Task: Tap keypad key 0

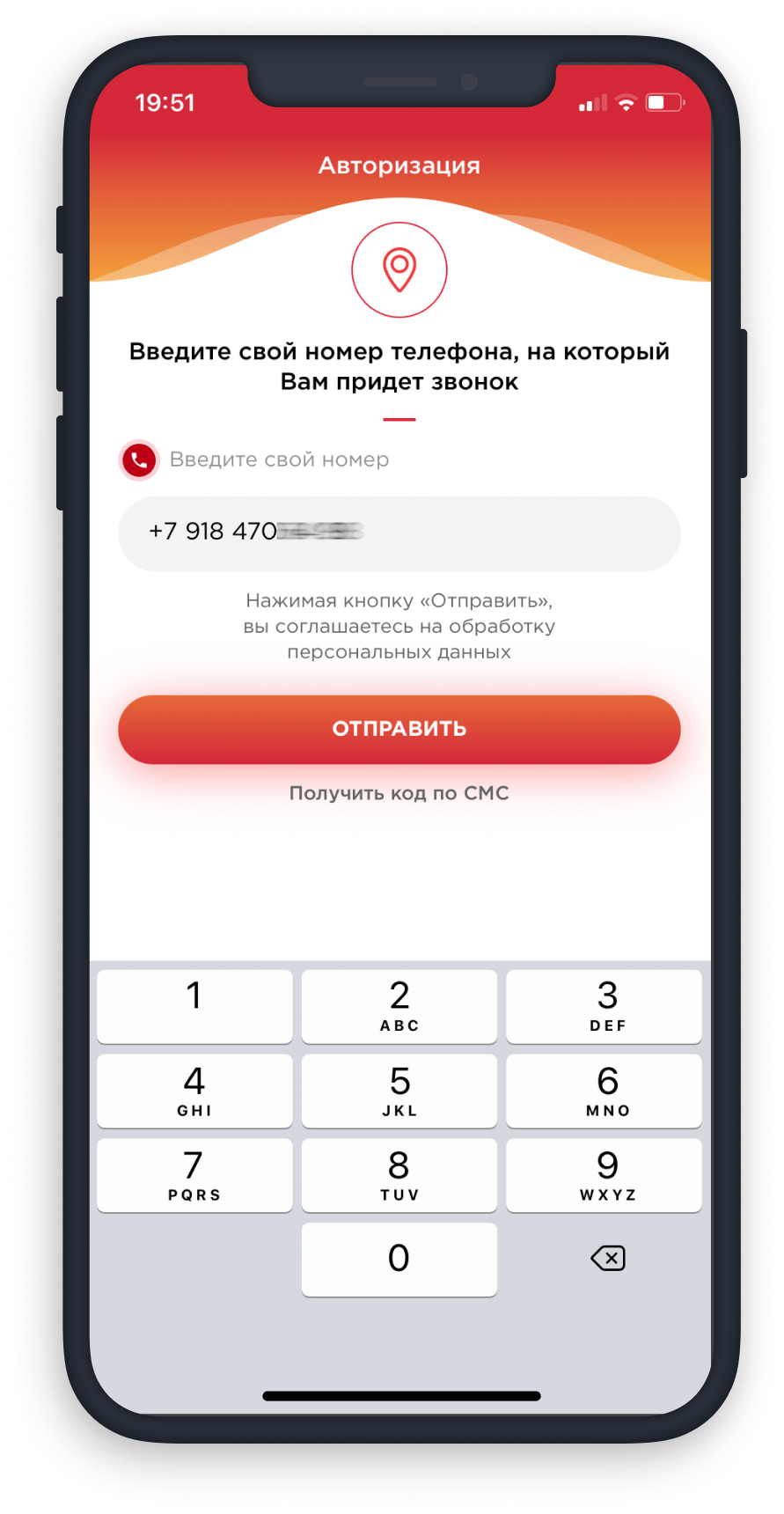Action: coord(399,1260)
